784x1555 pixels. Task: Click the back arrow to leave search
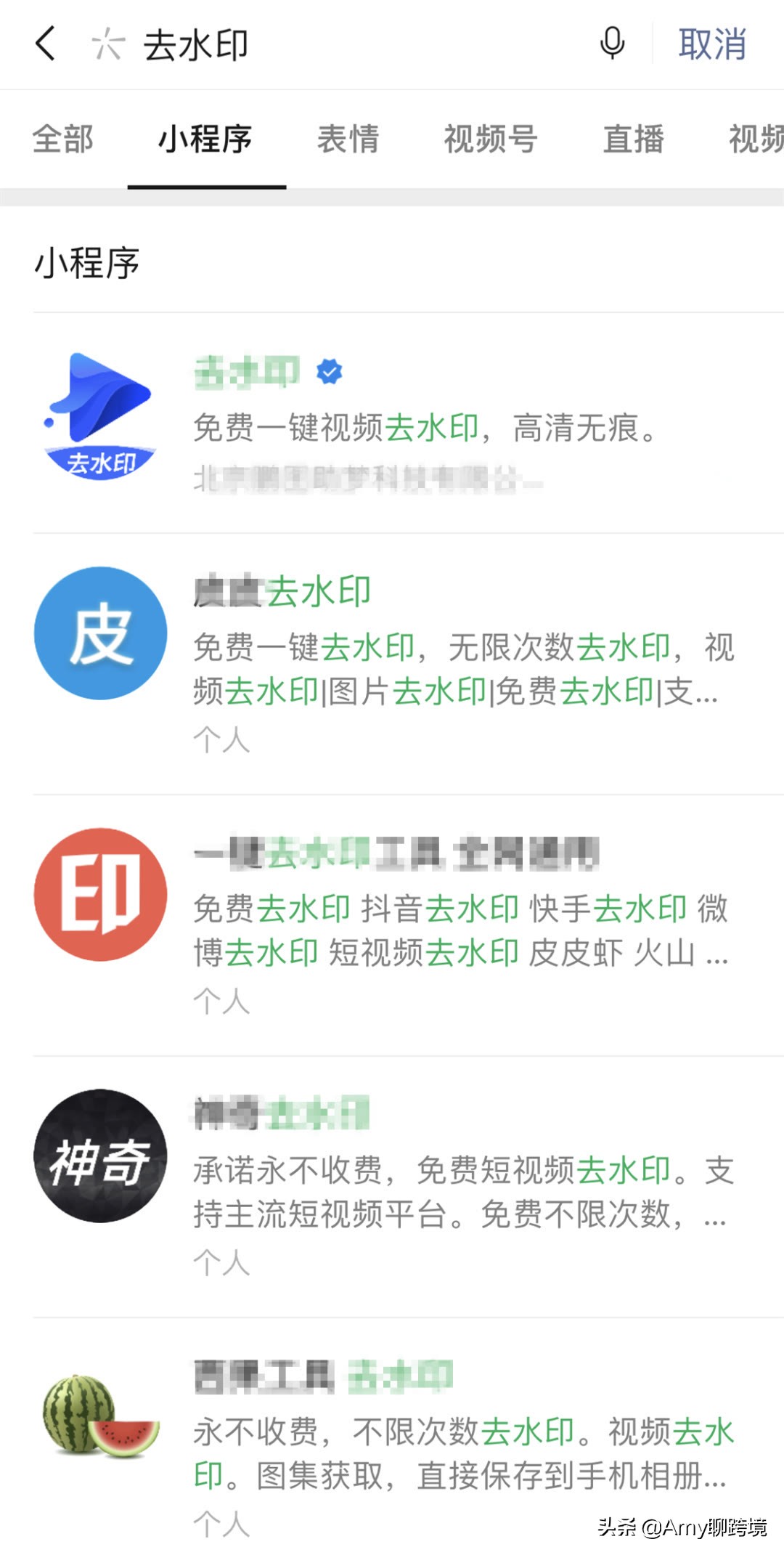(45, 44)
